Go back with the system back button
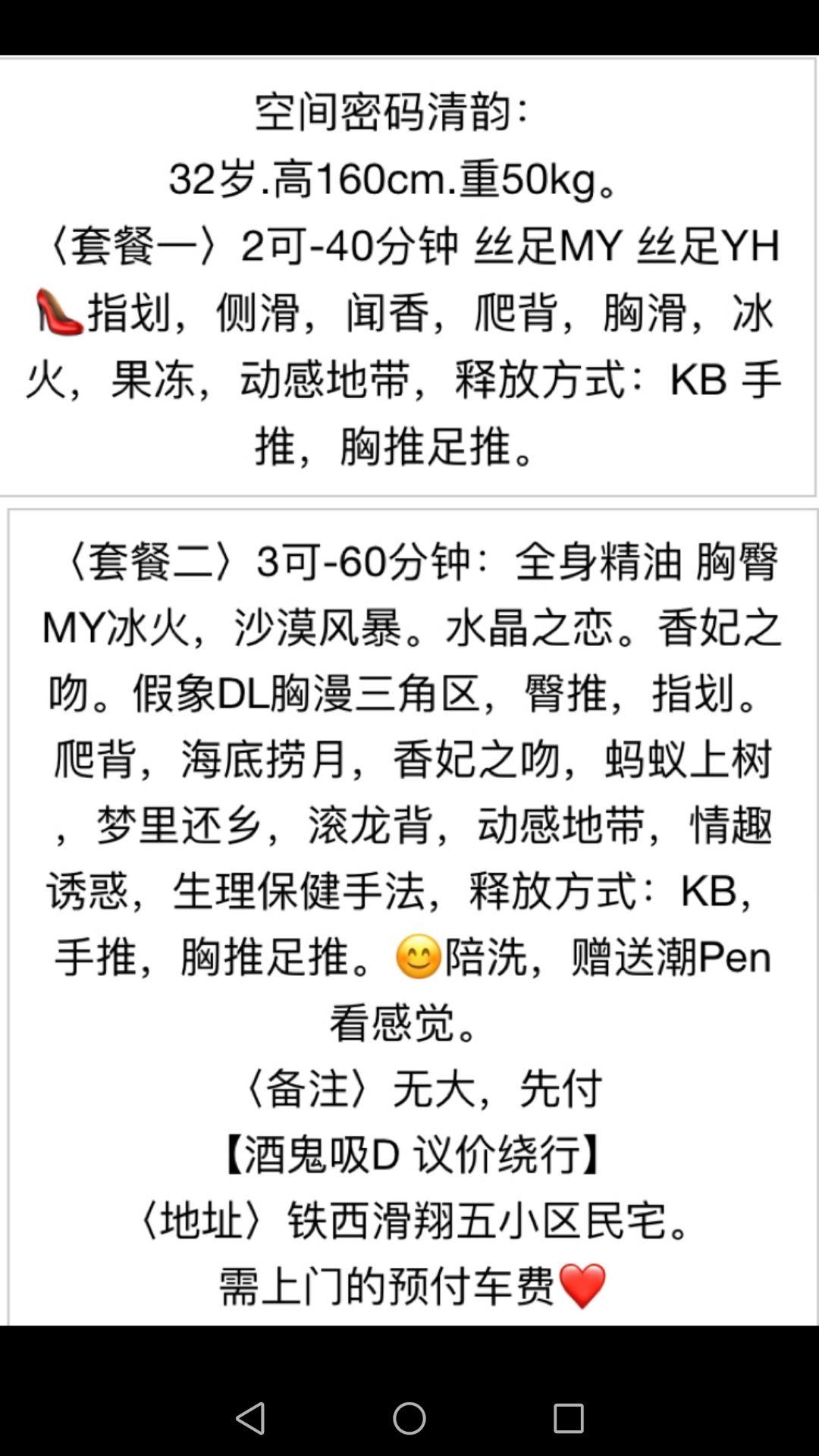 coord(250,1417)
